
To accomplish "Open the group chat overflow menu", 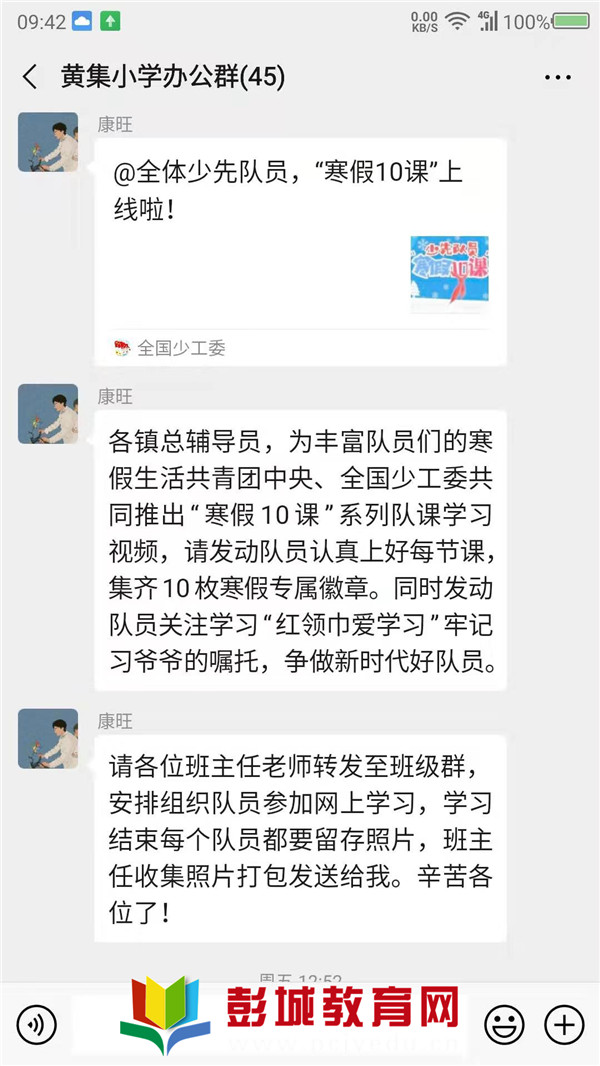I will coord(557,77).
